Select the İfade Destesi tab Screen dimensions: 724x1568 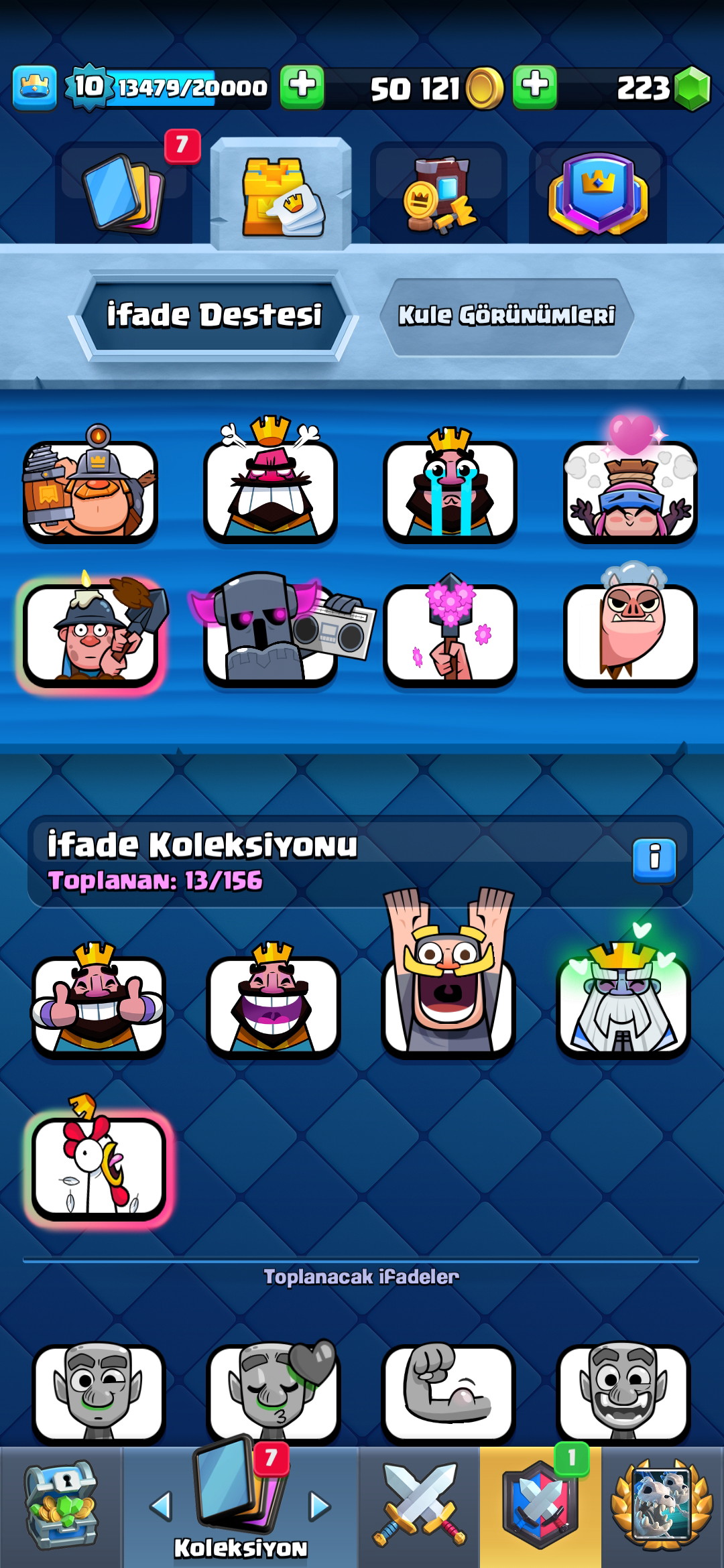[214, 316]
